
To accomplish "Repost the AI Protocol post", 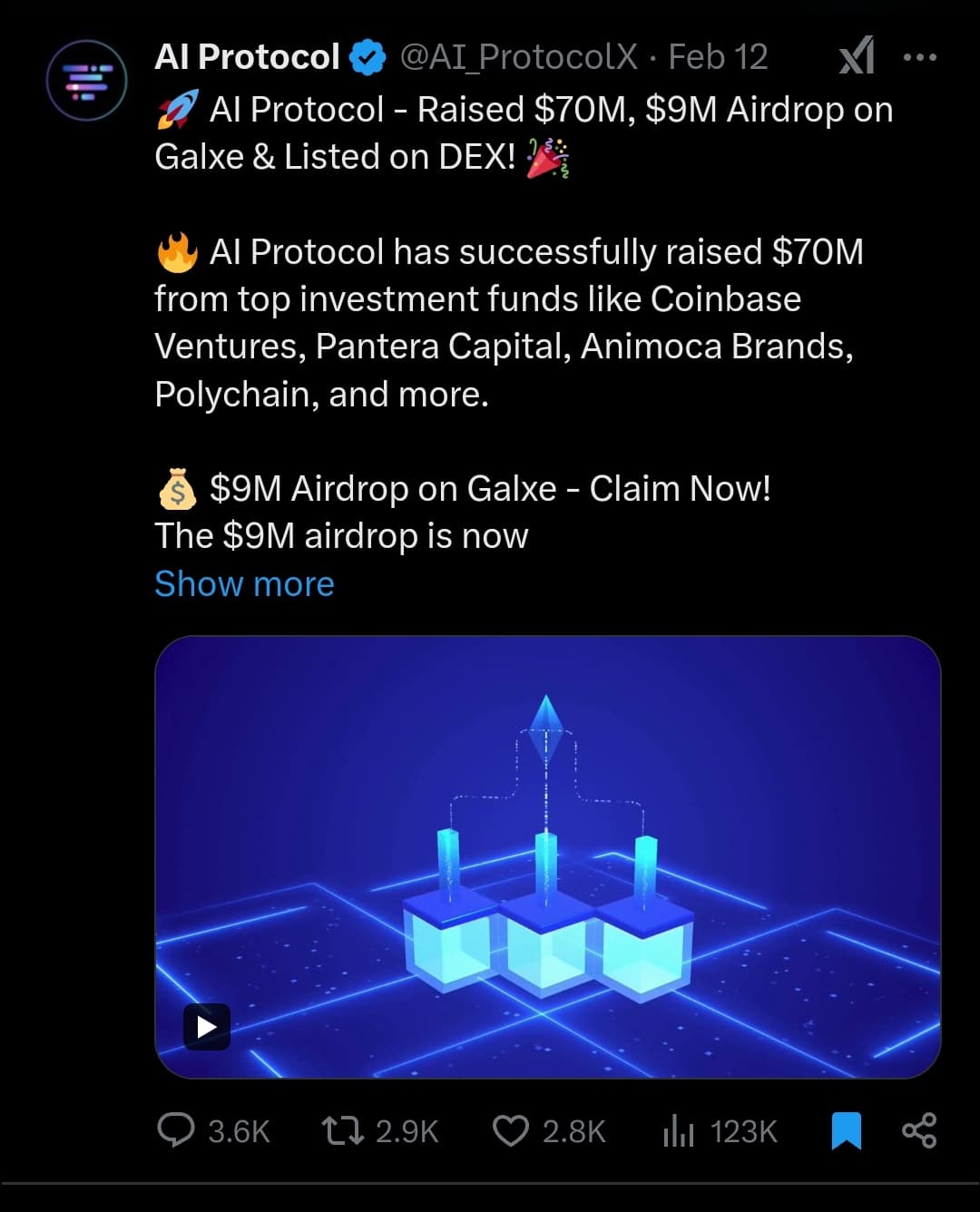I will [x=343, y=1131].
